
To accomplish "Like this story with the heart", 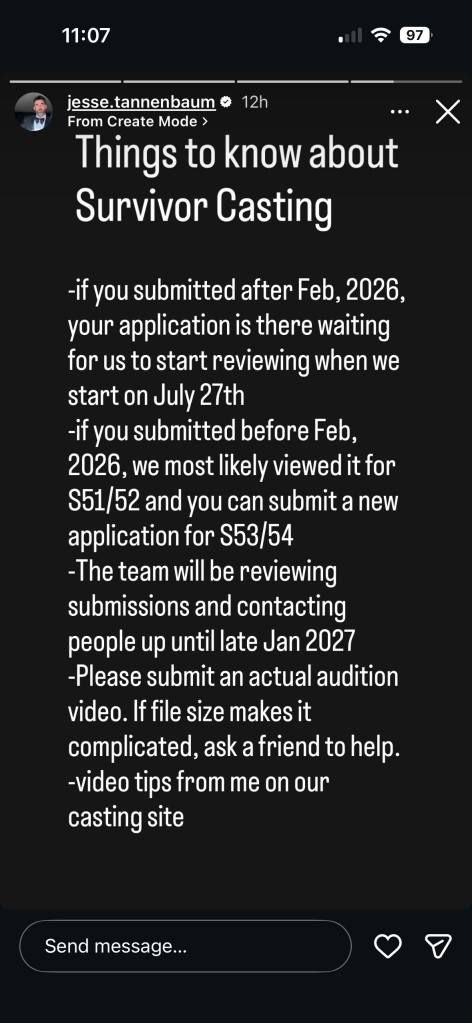I will [x=388, y=946].
